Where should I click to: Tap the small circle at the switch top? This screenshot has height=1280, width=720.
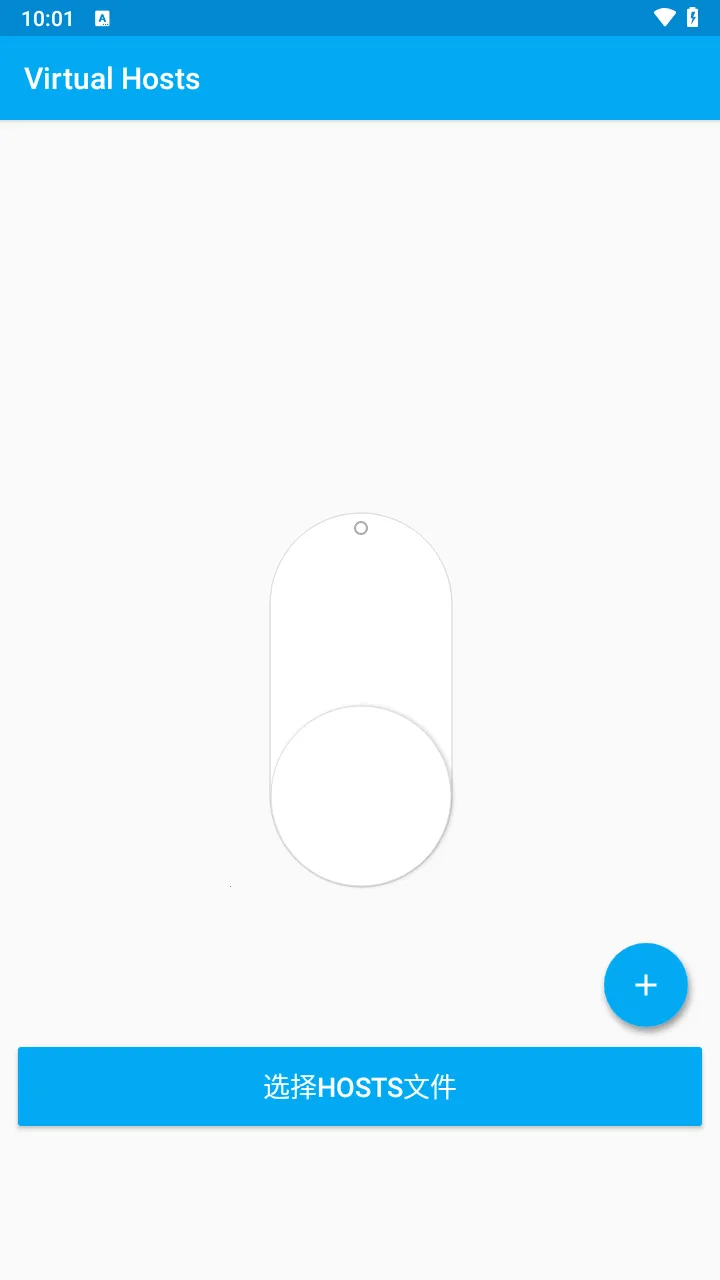point(360,528)
